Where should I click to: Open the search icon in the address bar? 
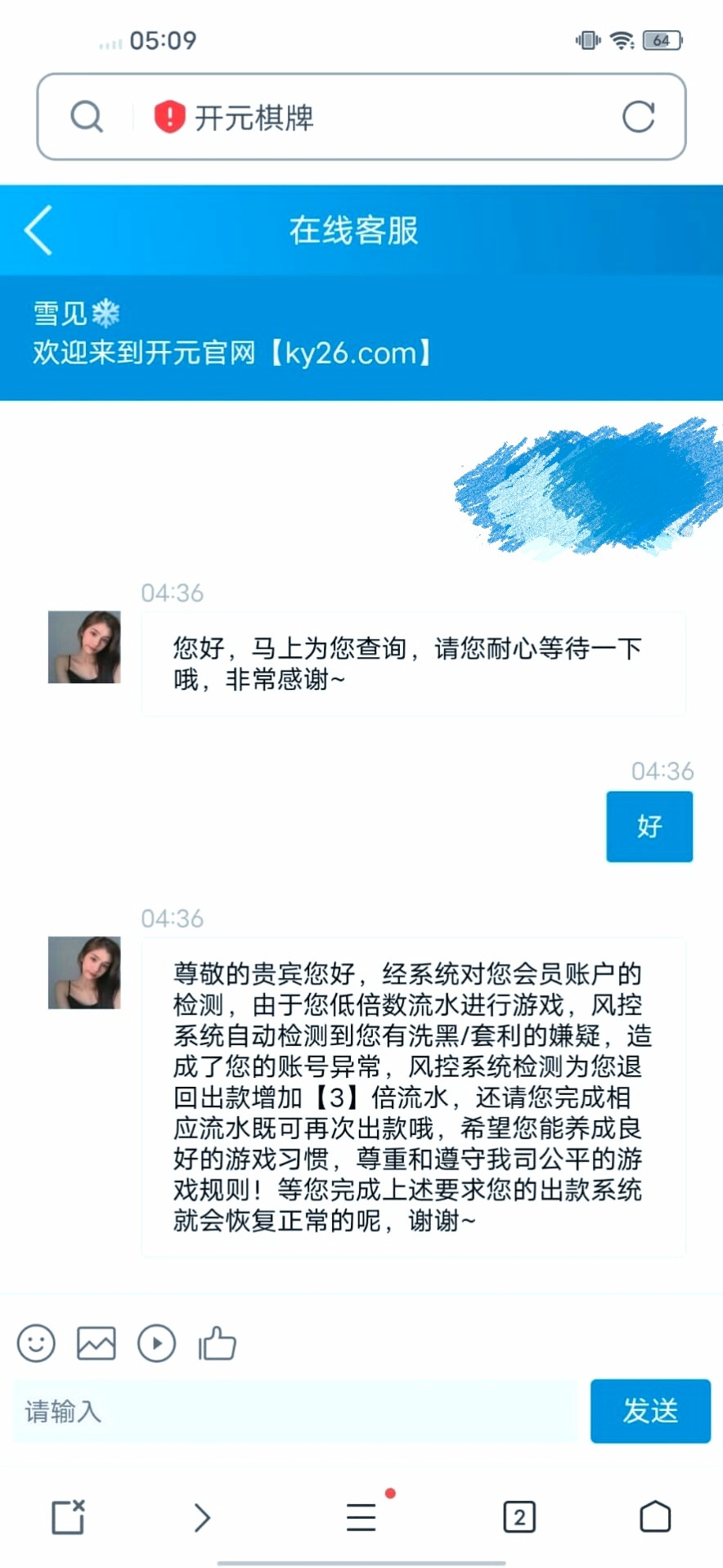click(87, 117)
